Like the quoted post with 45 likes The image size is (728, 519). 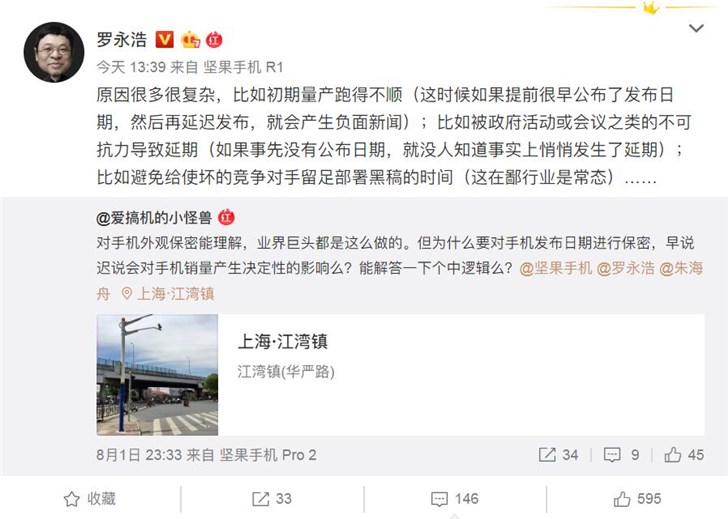[685, 455]
